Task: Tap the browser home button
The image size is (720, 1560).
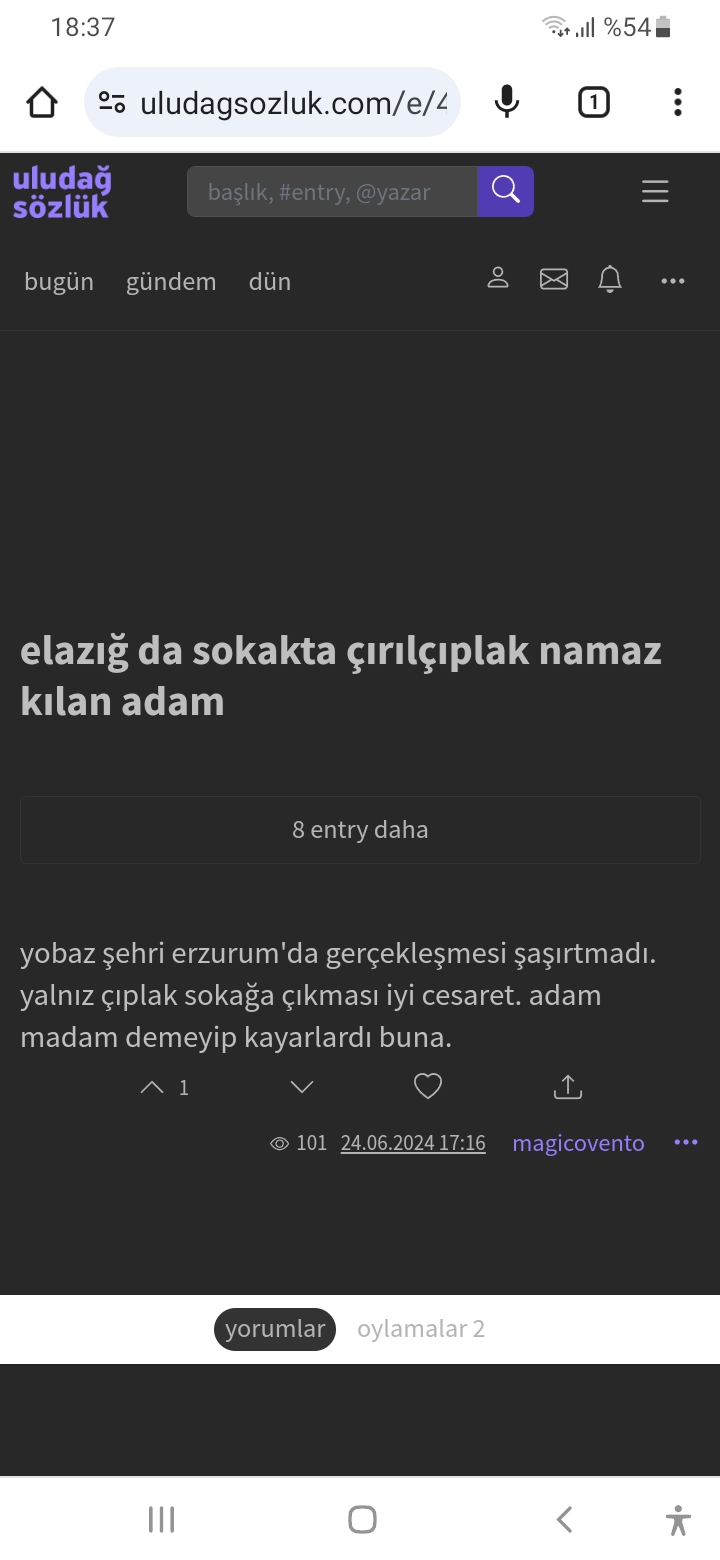Action: 42,102
